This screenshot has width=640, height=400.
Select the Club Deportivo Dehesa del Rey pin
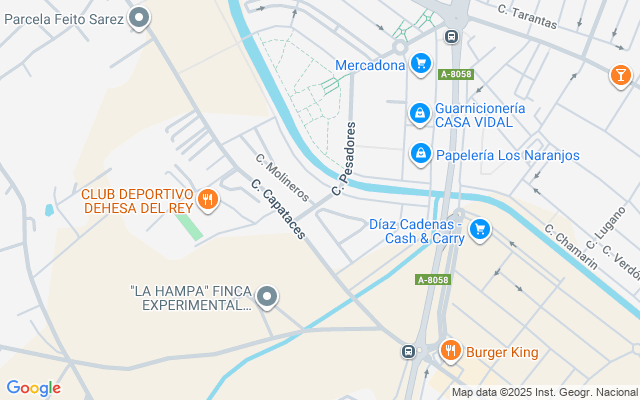click(208, 200)
